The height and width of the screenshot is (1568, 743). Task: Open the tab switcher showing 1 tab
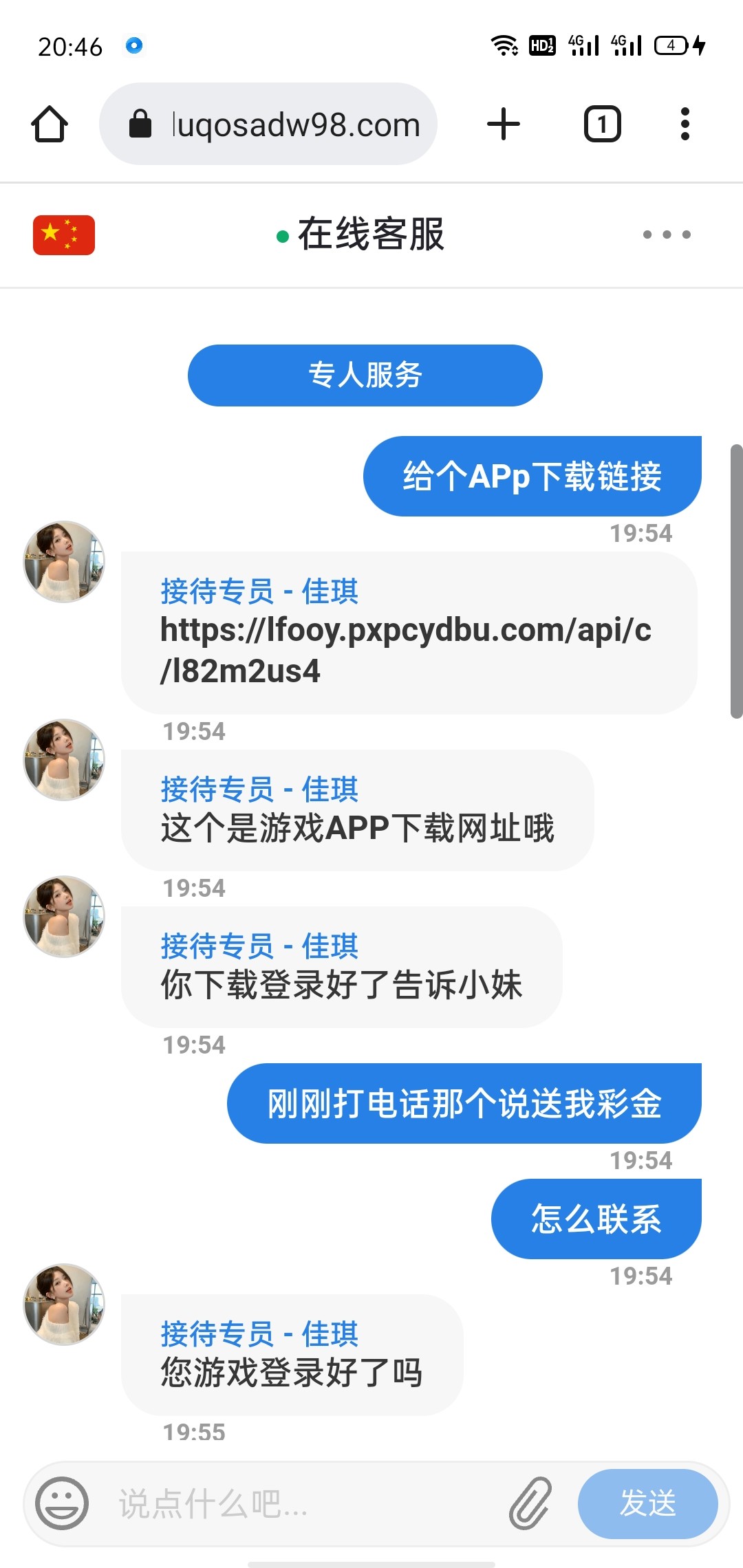click(603, 124)
